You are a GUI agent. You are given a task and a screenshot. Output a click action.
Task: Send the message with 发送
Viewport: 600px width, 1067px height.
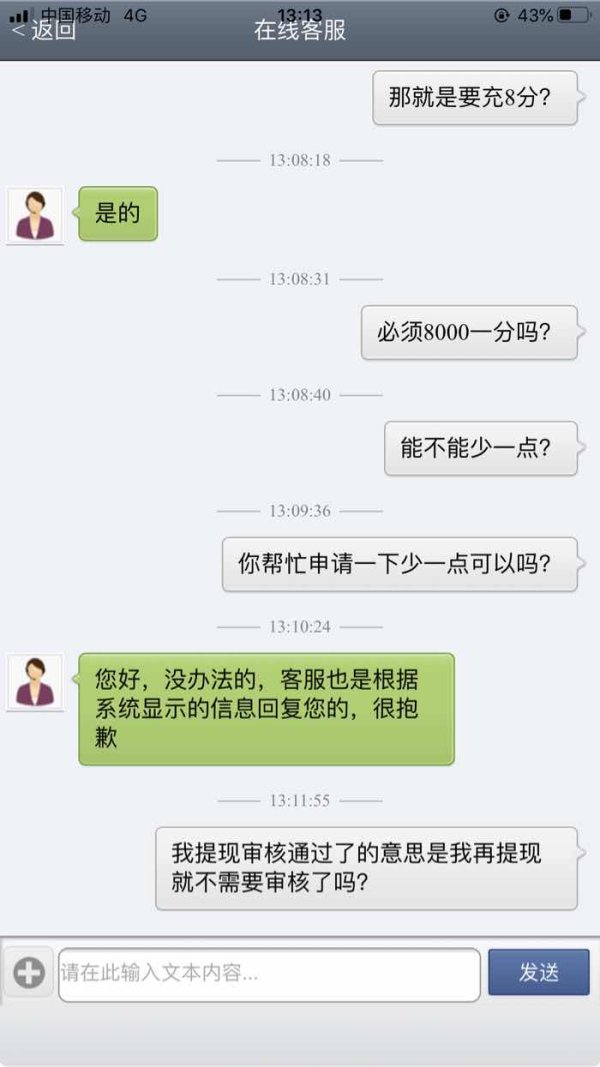point(539,972)
